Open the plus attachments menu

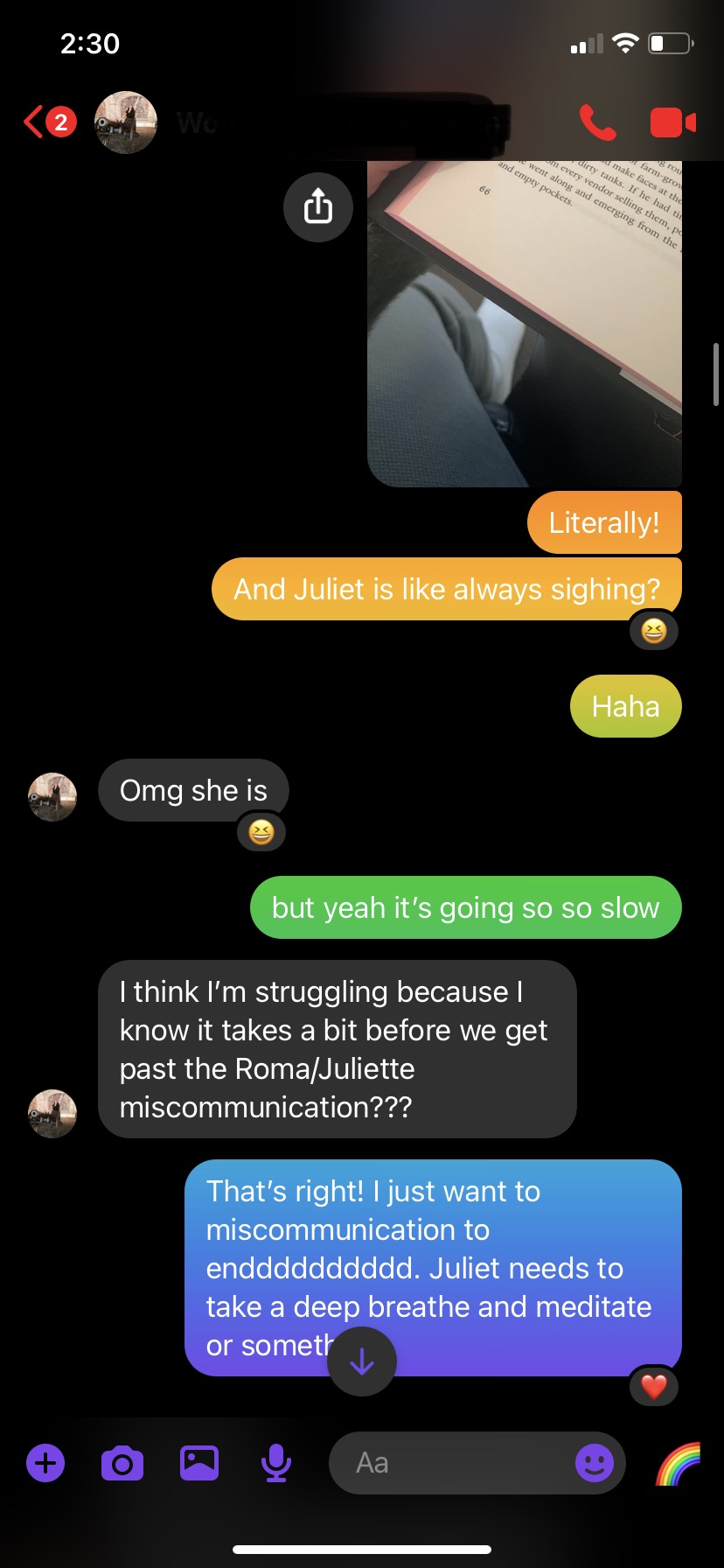(45, 1463)
